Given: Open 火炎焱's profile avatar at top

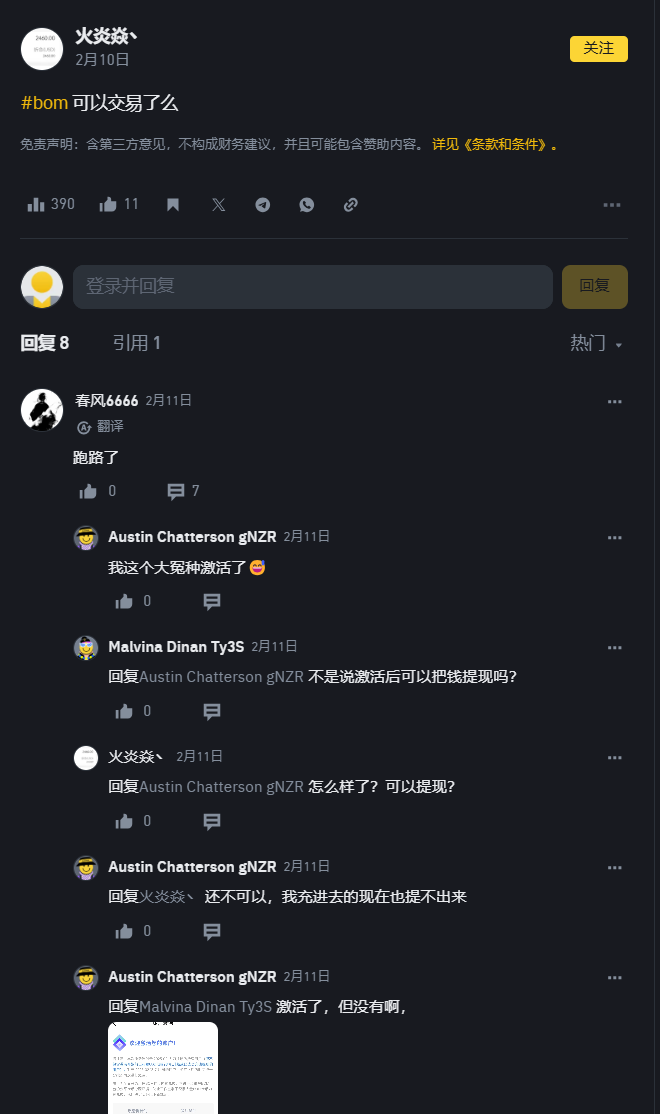Looking at the screenshot, I should pos(42,49).
